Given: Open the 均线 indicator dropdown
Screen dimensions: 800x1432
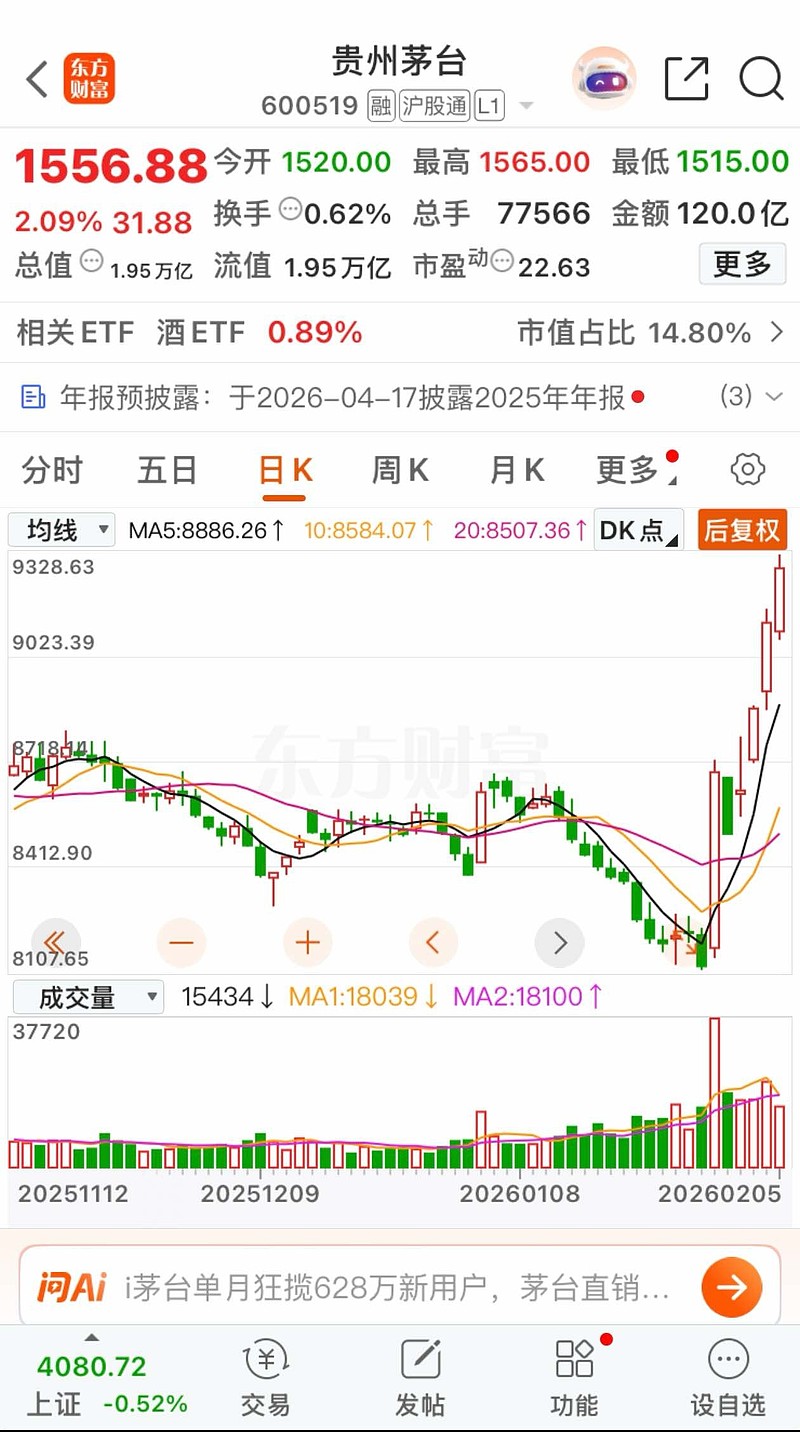Looking at the screenshot, I should [61, 530].
